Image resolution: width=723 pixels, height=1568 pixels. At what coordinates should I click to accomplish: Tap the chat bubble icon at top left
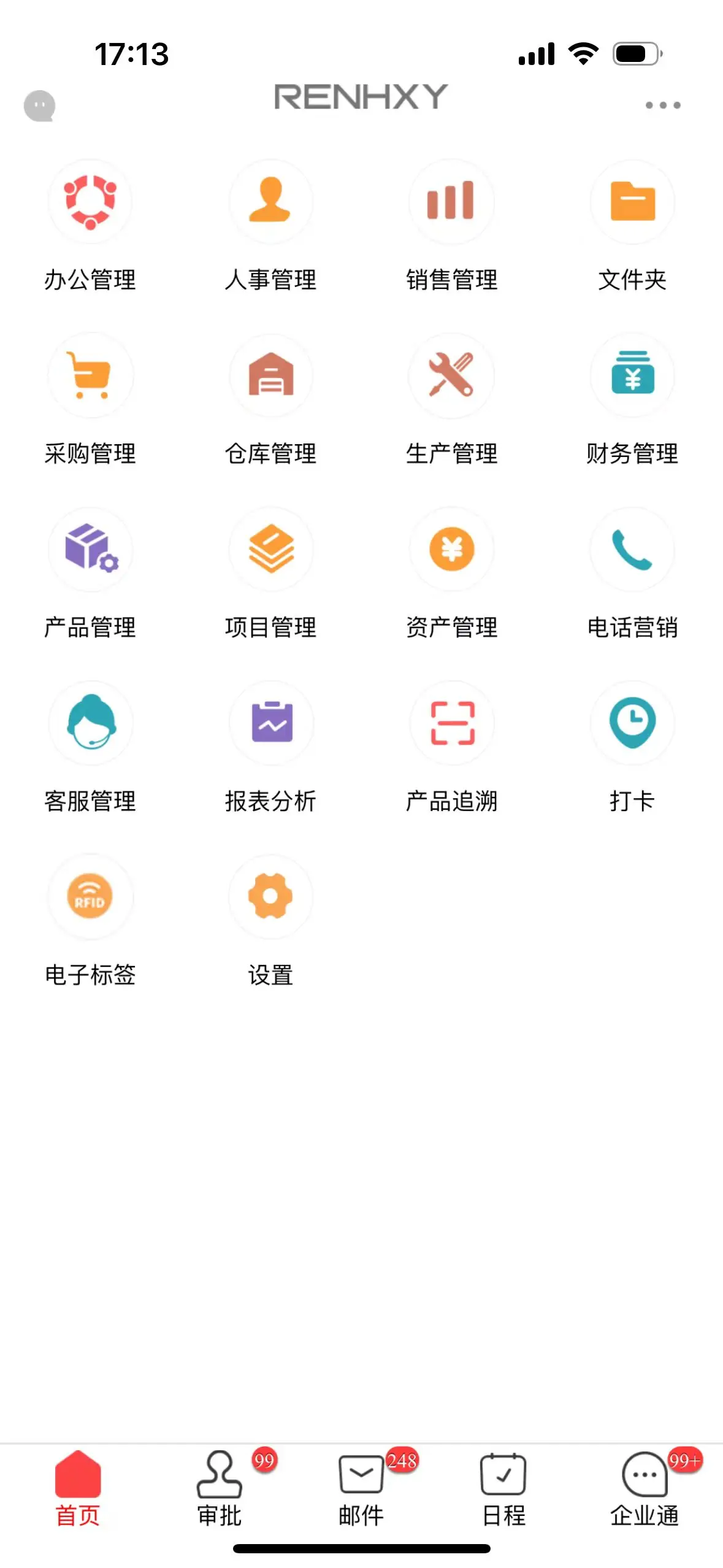tap(39, 106)
